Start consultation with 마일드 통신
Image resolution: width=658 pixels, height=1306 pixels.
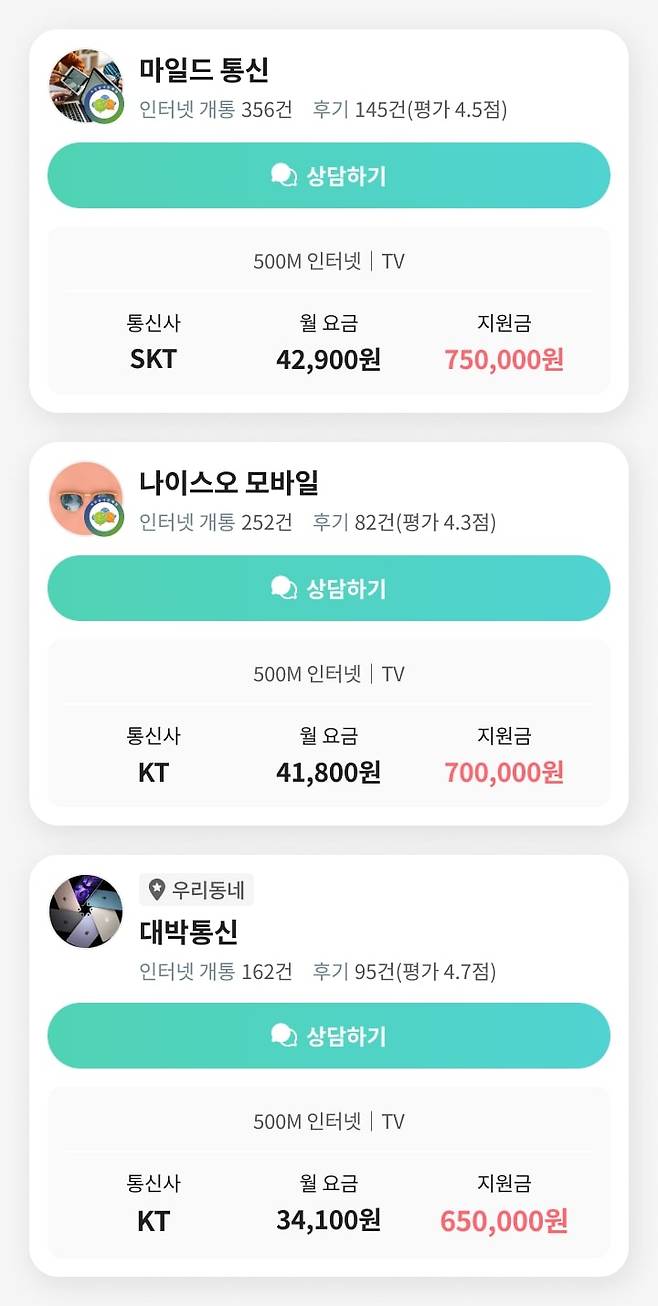click(x=328, y=176)
